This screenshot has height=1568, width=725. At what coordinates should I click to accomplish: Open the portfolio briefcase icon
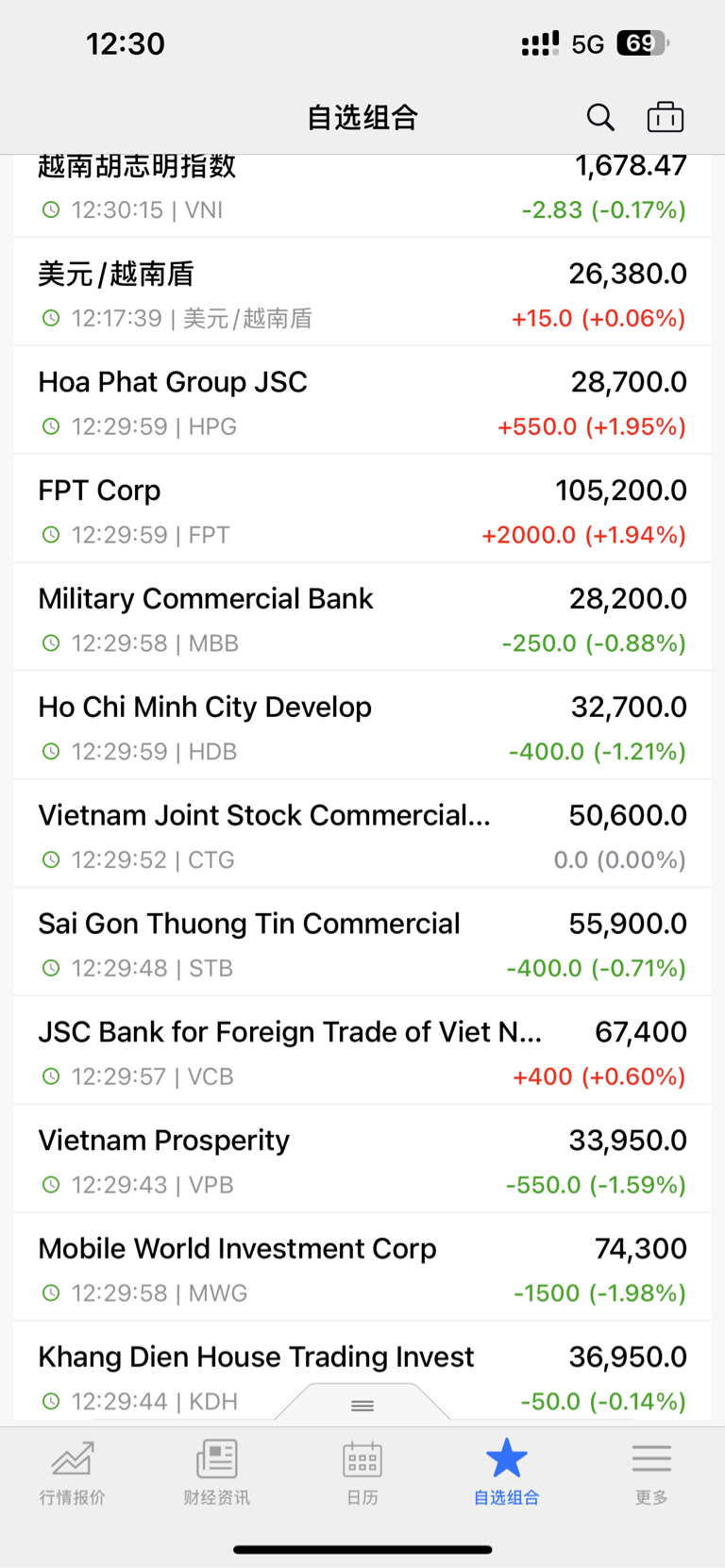click(x=666, y=117)
